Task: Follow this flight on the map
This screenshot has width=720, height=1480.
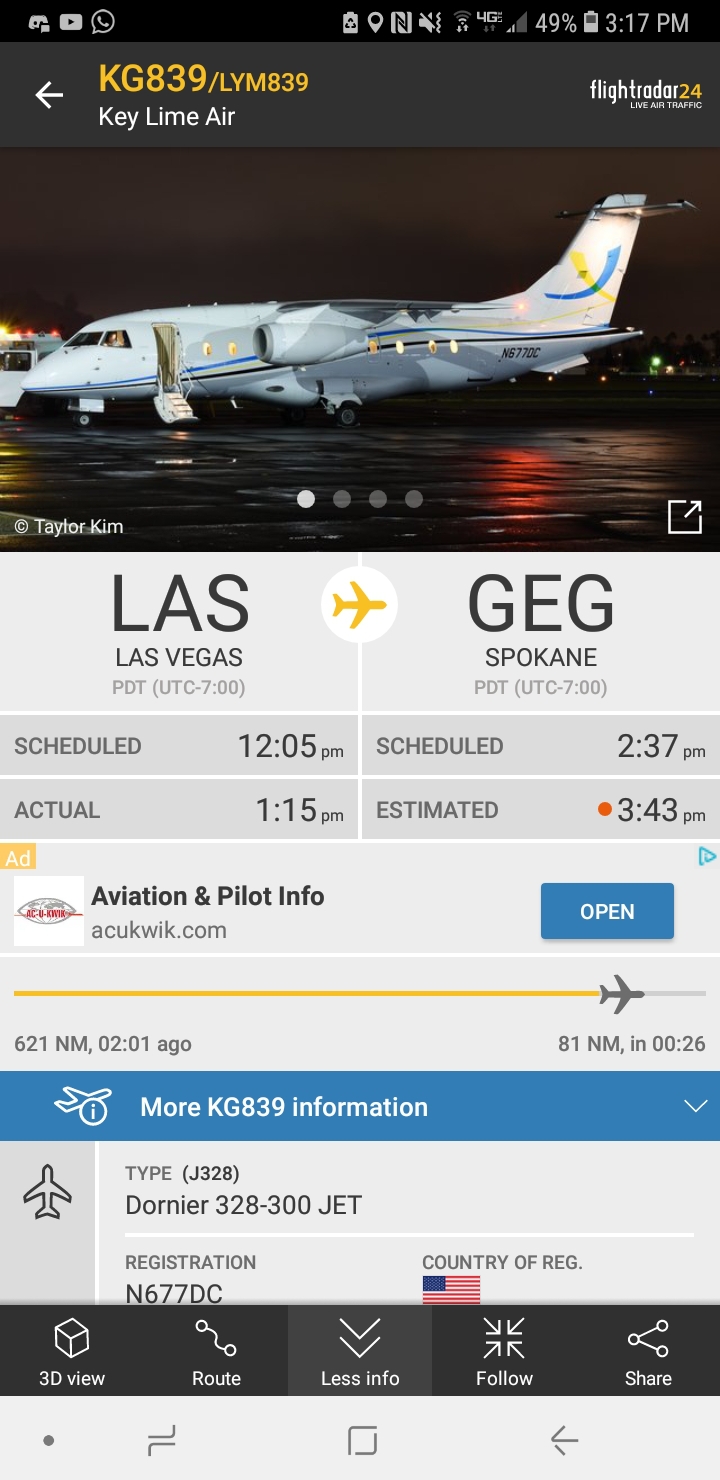Action: tap(504, 1351)
